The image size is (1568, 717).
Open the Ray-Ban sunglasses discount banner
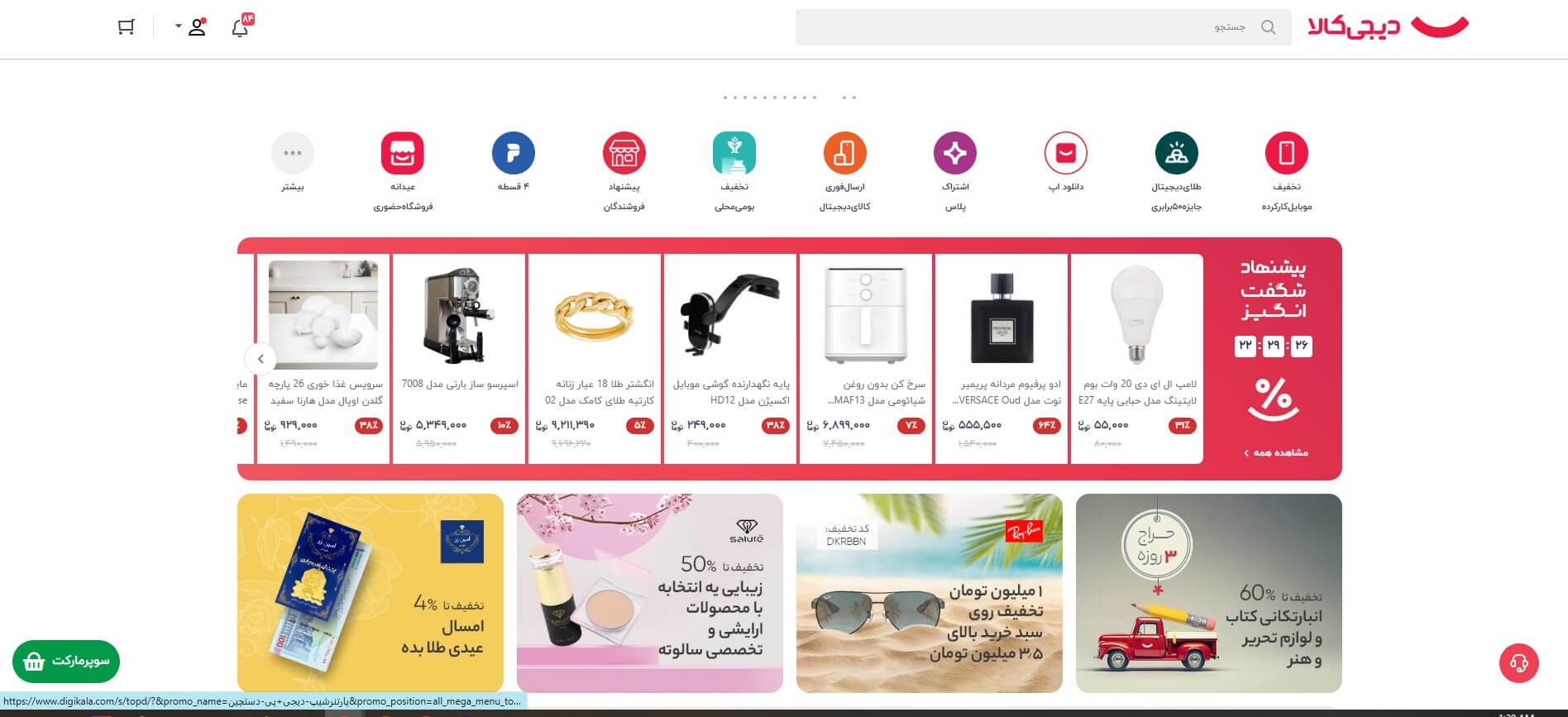[x=929, y=593]
